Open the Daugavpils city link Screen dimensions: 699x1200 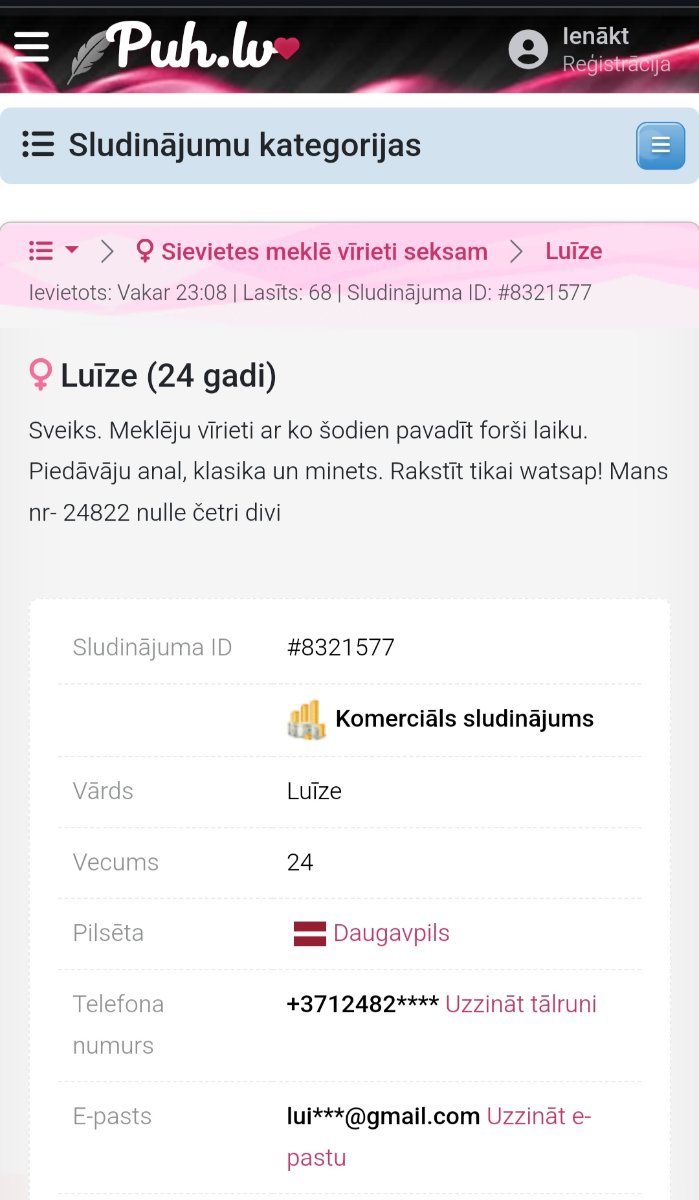[391, 933]
